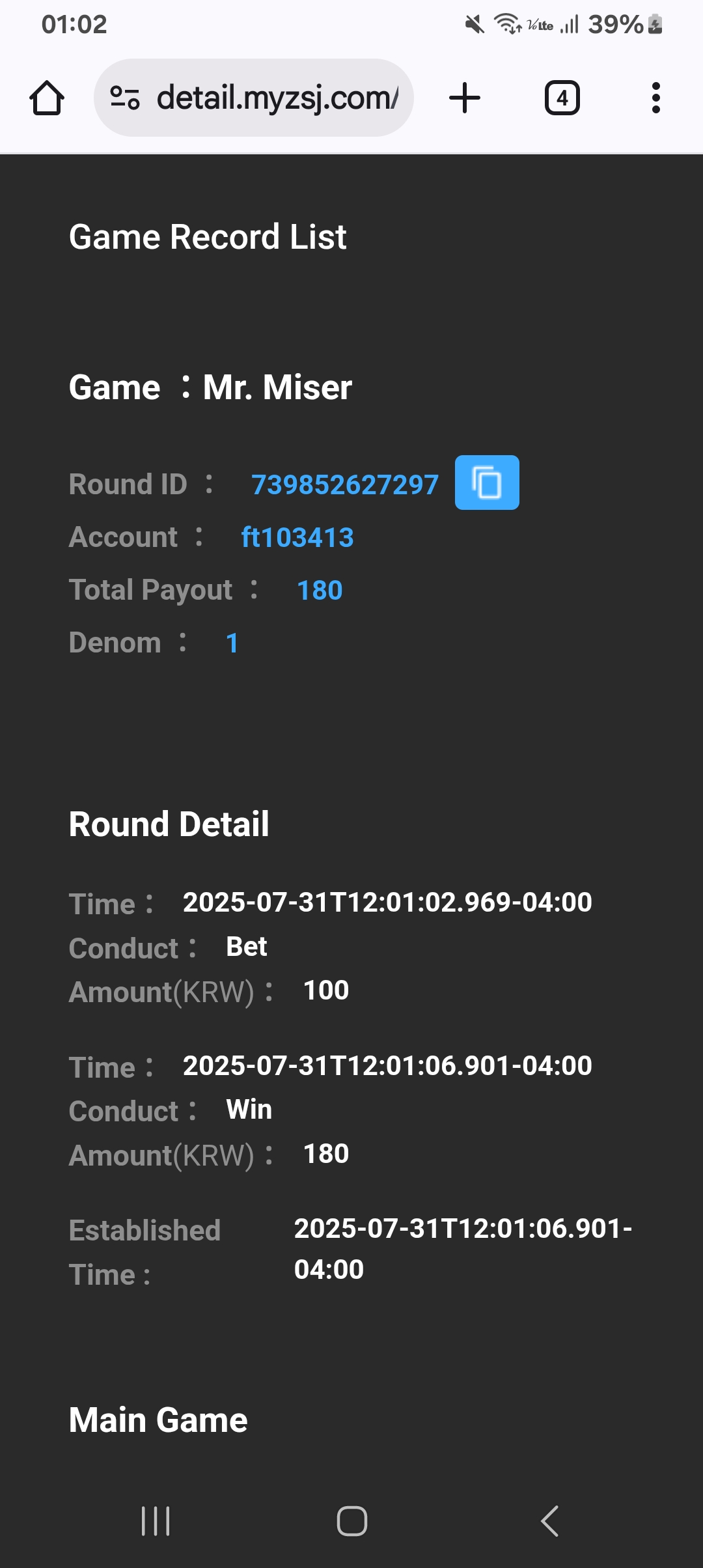The image size is (703, 1568).
Task: Open the browser overflow menu
Action: click(x=656, y=98)
